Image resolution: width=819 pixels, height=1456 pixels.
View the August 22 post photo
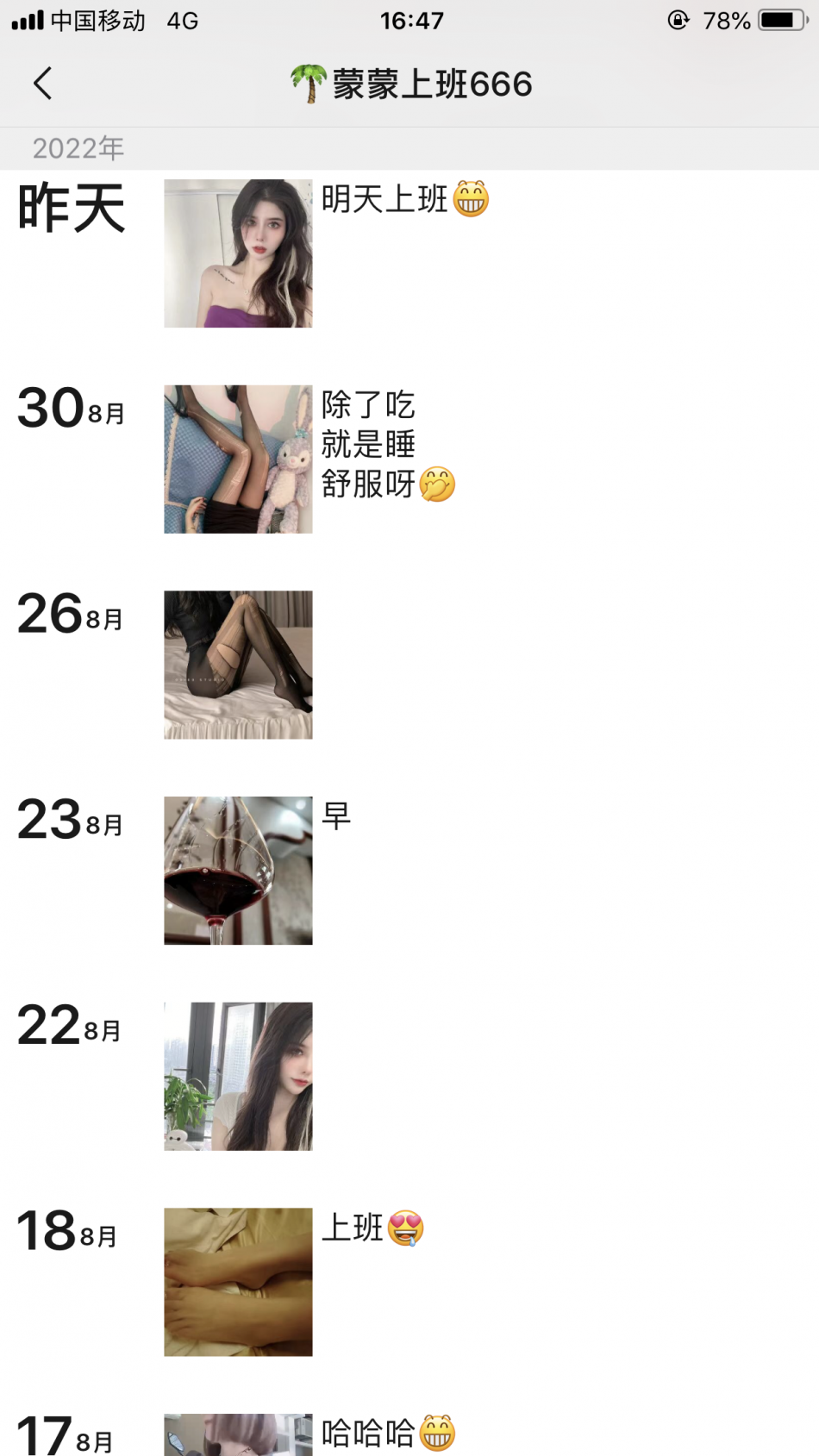[238, 1076]
